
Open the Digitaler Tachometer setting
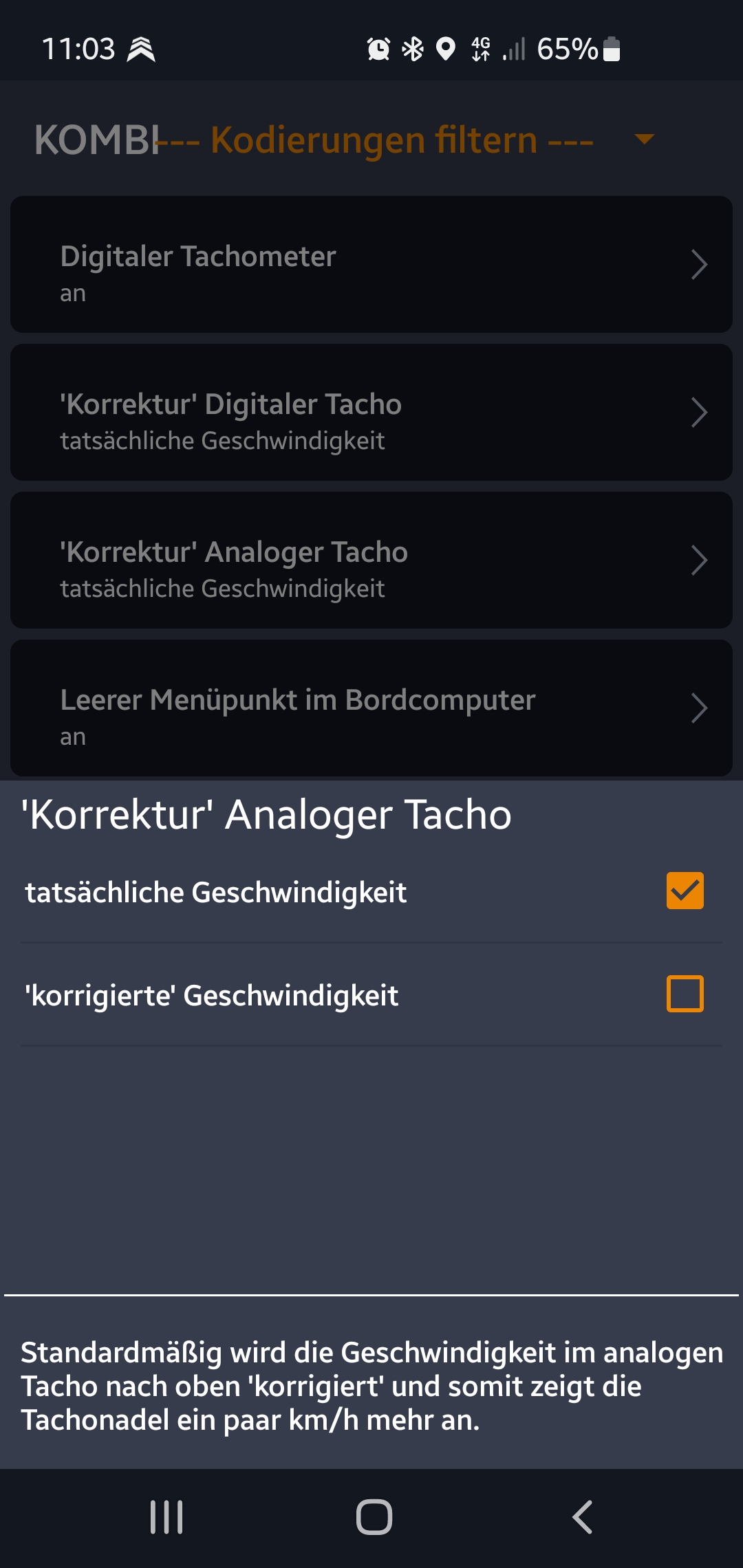click(371, 265)
